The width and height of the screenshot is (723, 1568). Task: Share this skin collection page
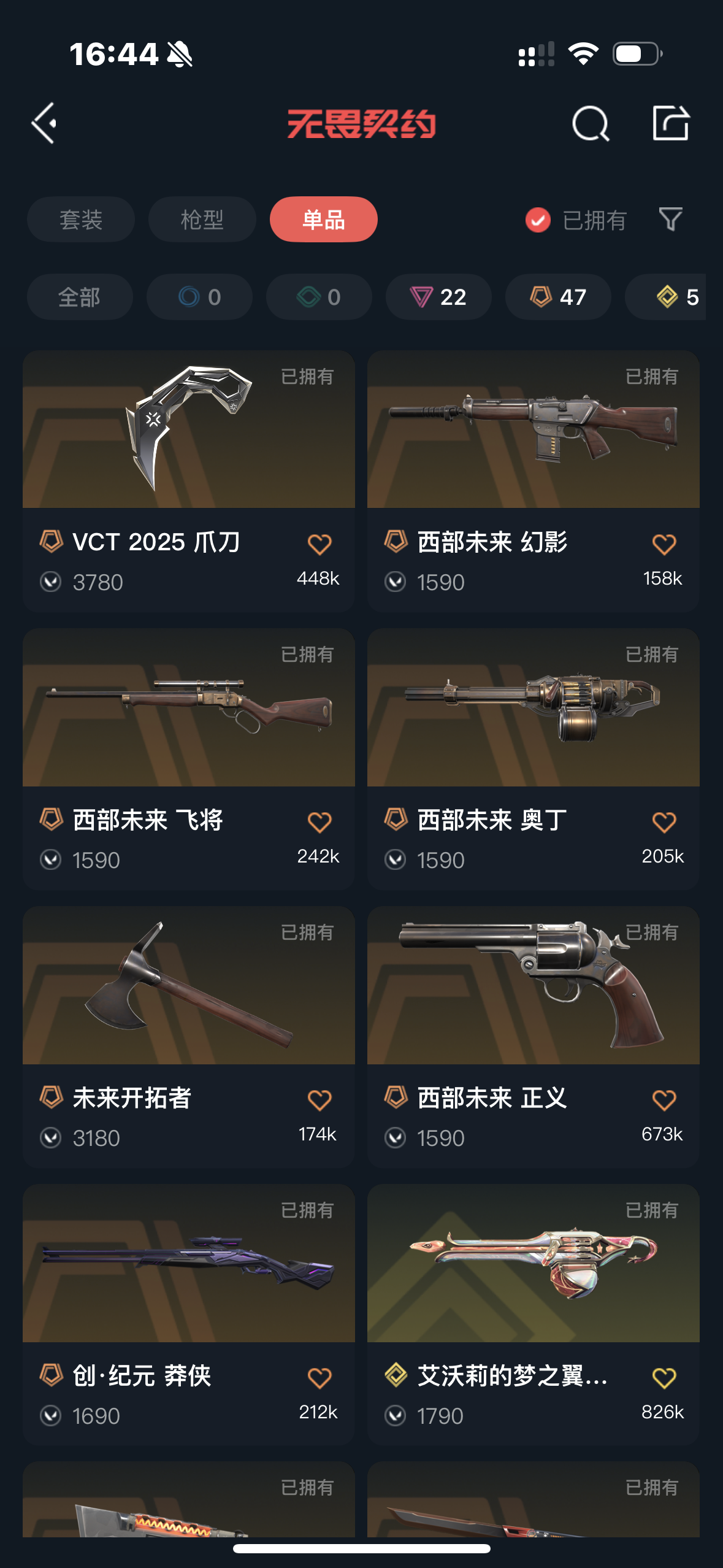click(670, 123)
